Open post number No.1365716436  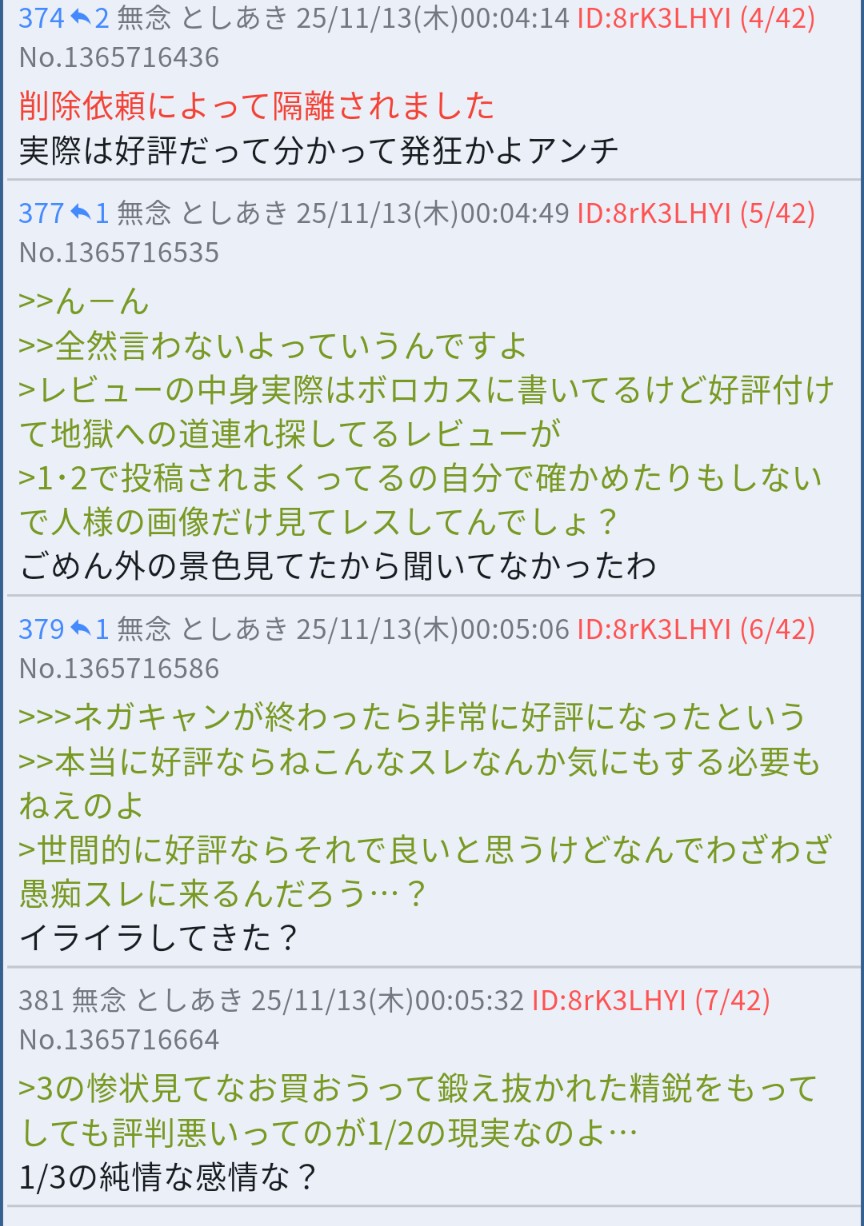tap(119, 58)
